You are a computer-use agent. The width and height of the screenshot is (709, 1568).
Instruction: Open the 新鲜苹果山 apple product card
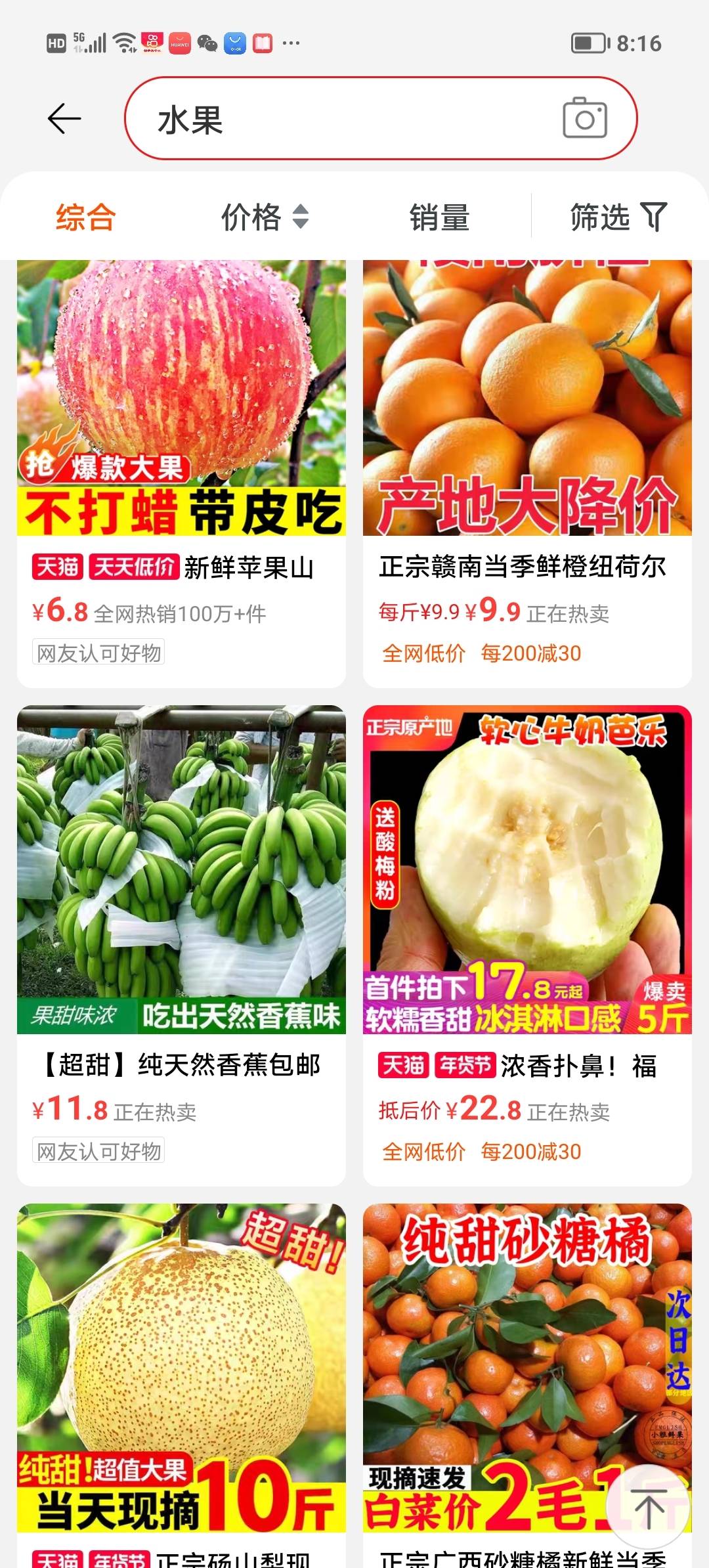tap(181, 473)
